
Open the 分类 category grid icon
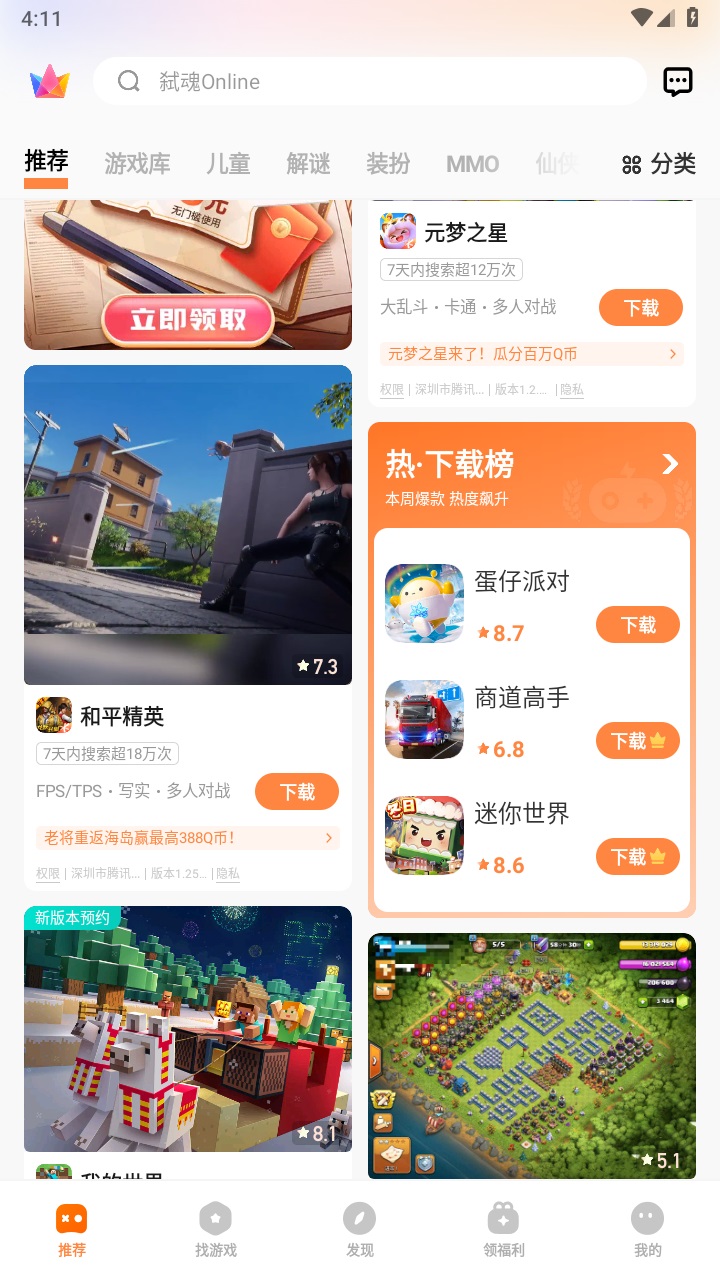pyautogui.click(x=632, y=165)
